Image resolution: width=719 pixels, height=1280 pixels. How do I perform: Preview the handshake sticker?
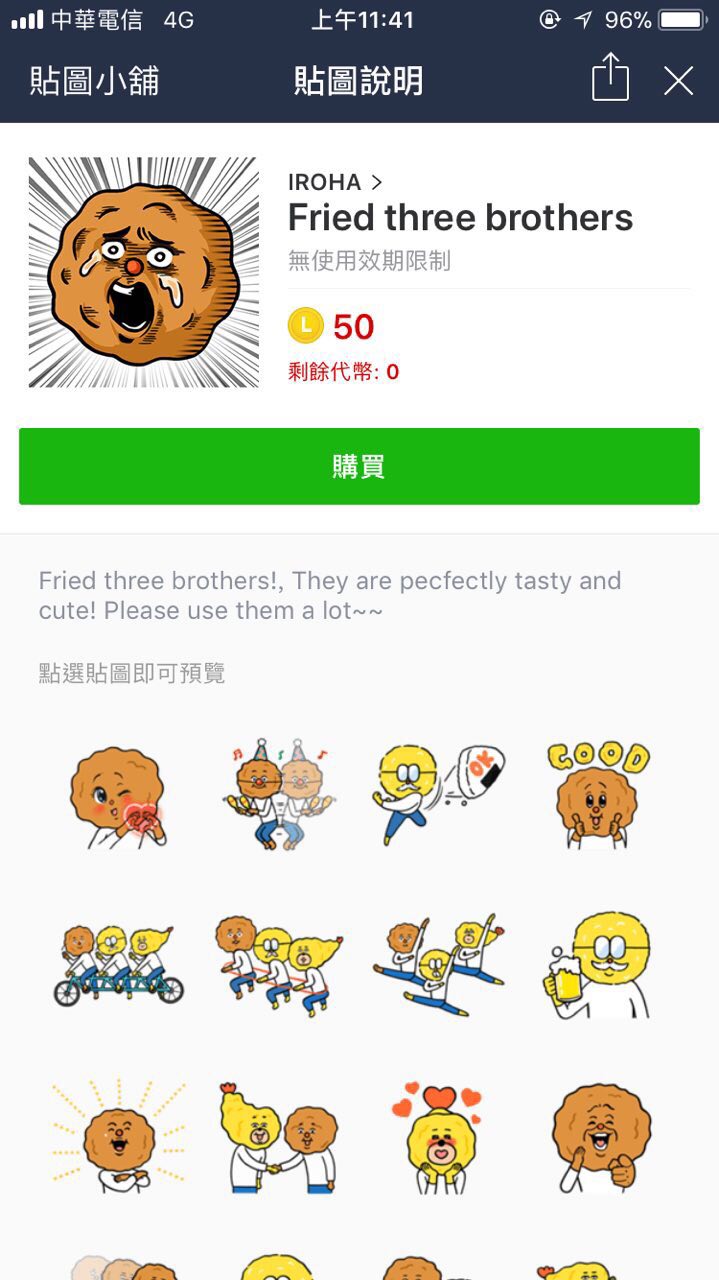[x=279, y=1137]
